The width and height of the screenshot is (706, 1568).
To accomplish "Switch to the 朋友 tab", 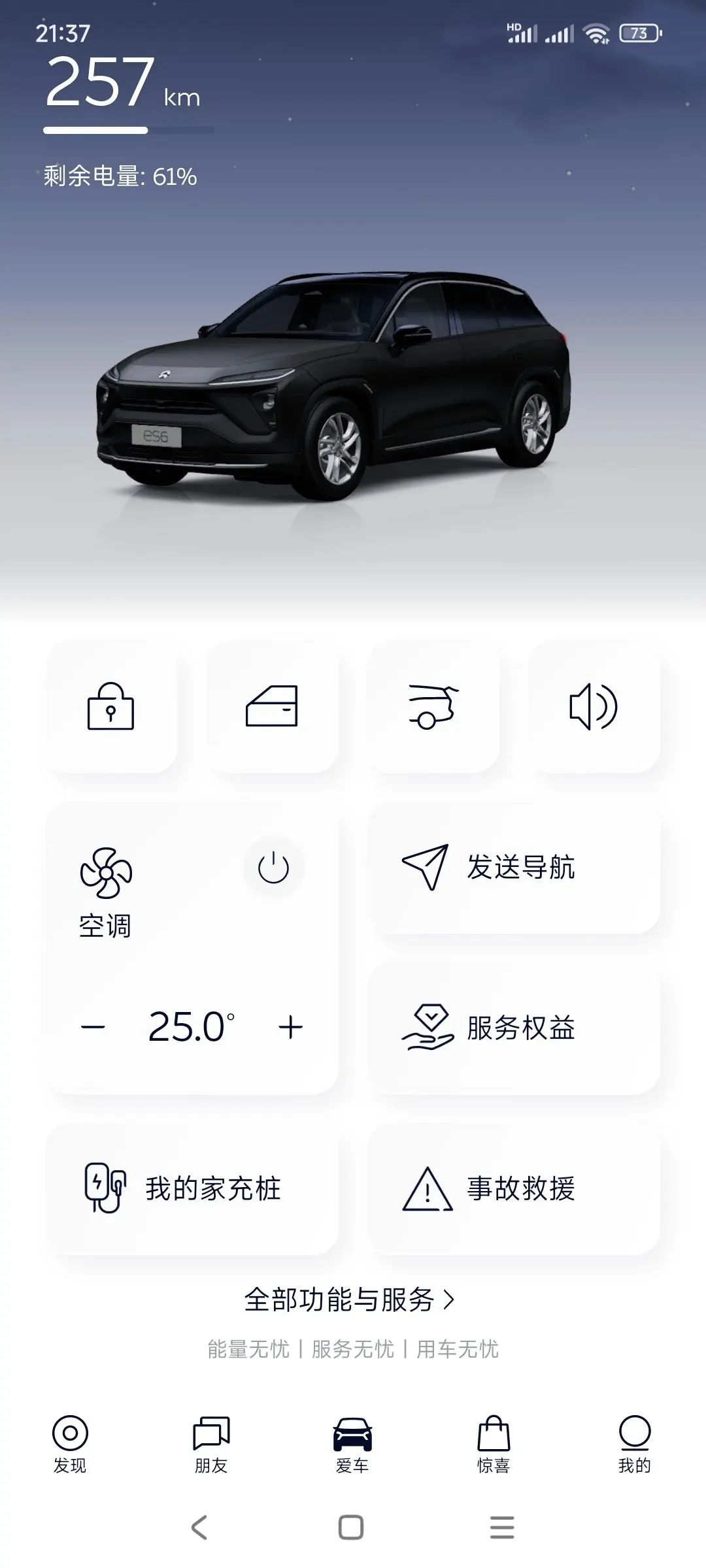I will pyautogui.click(x=211, y=1444).
